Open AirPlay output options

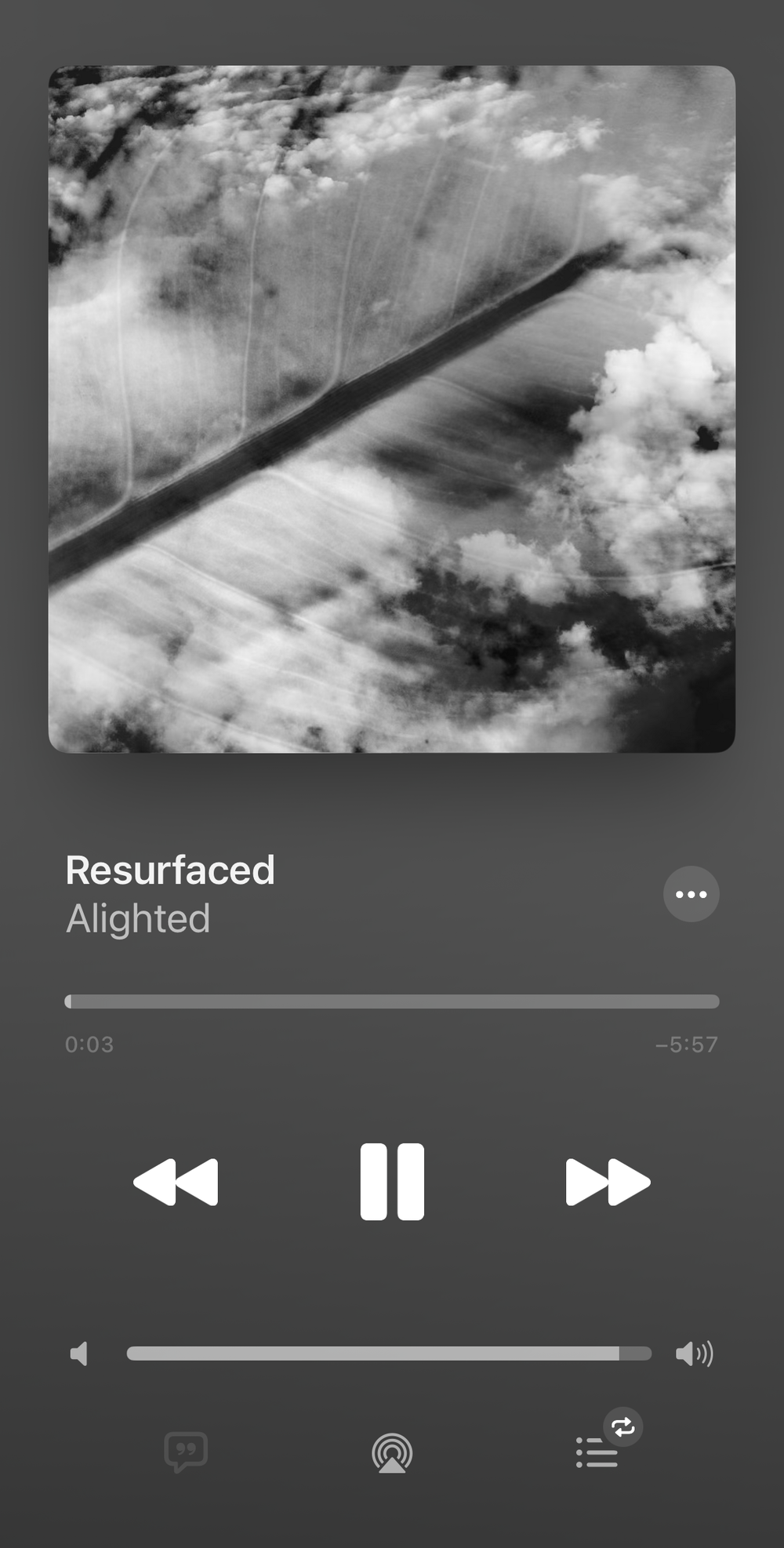click(x=392, y=1453)
